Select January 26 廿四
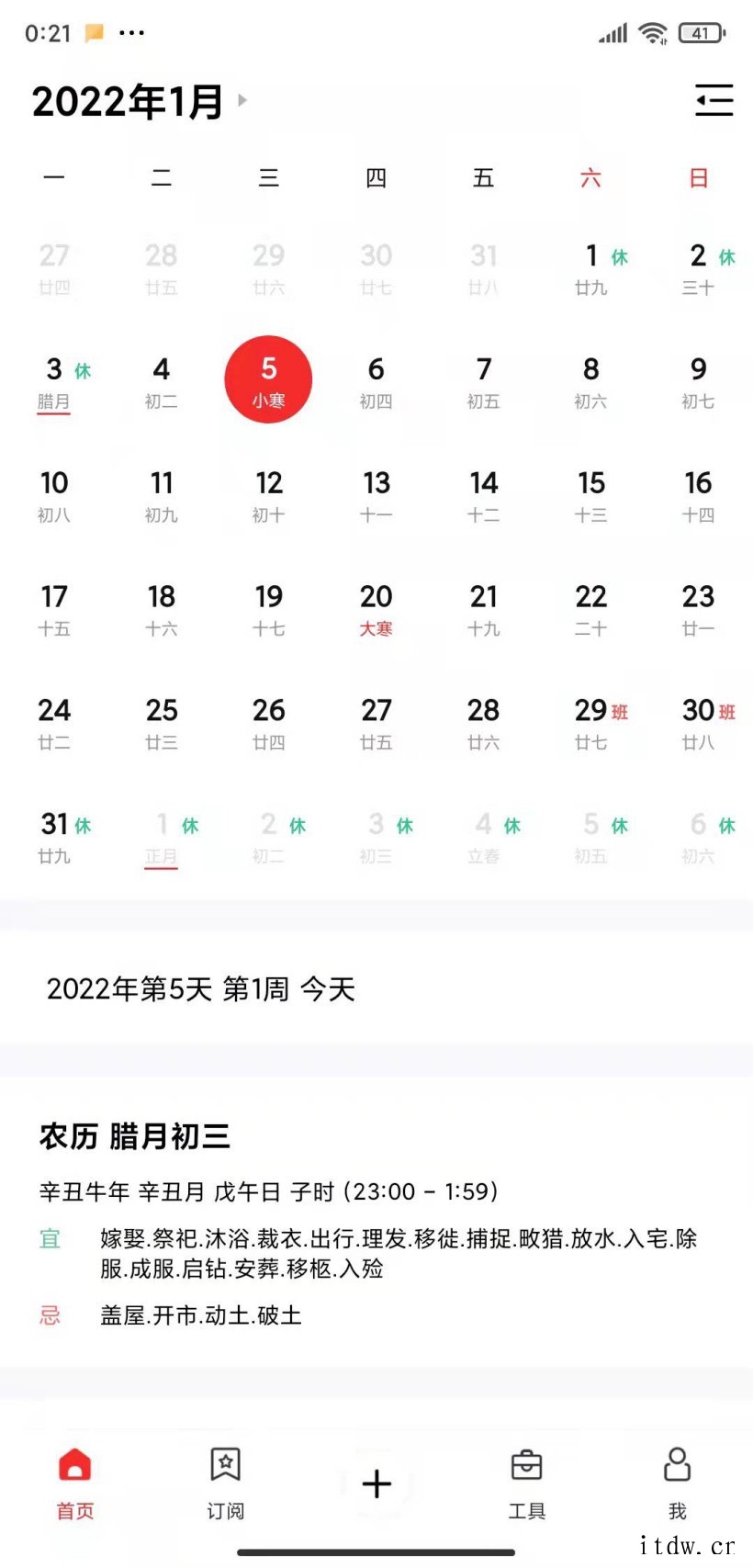Screen dimensions: 753x1568 coord(268,722)
